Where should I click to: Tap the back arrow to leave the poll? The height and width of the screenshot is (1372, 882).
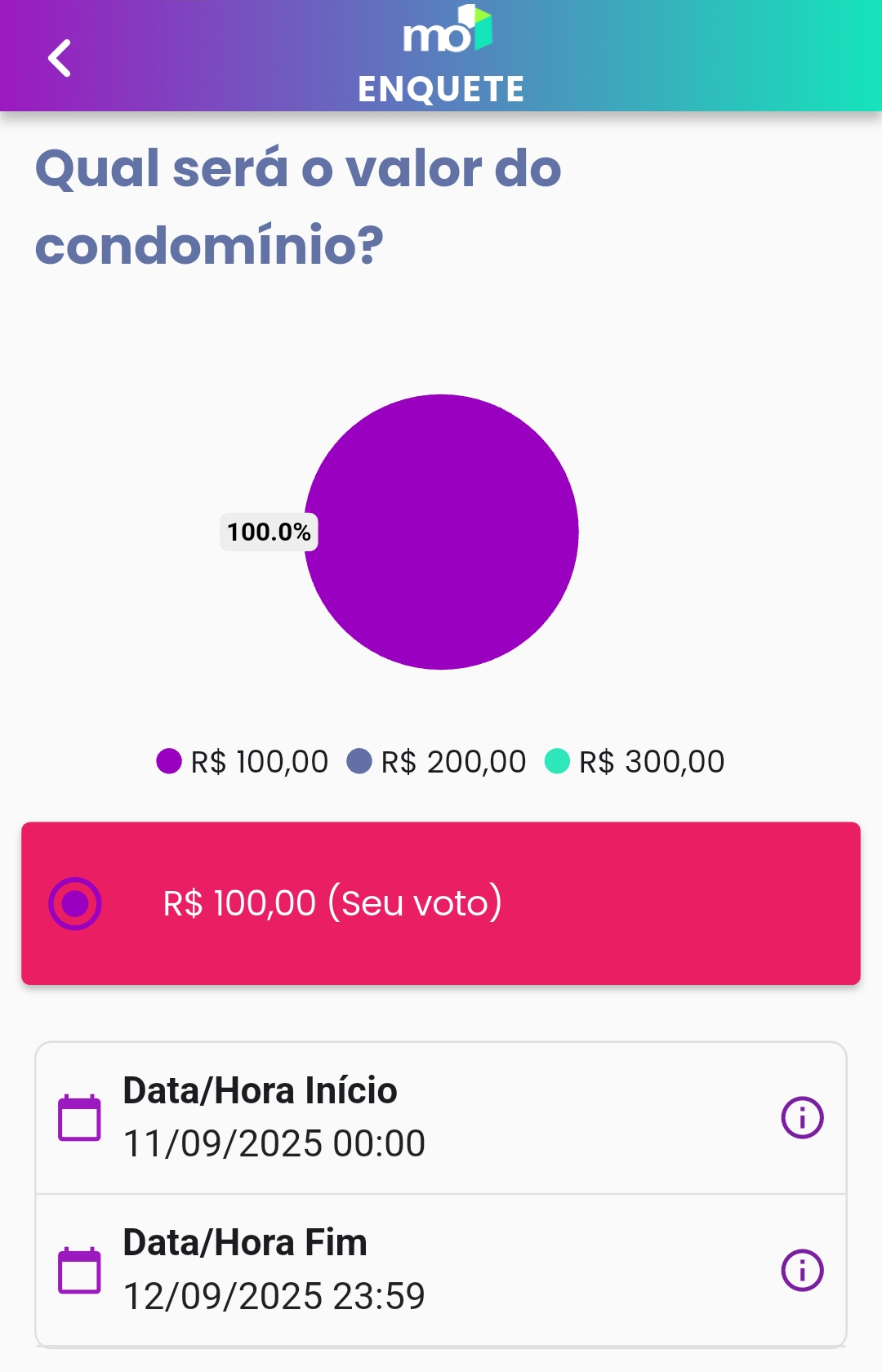pos(59,58)
